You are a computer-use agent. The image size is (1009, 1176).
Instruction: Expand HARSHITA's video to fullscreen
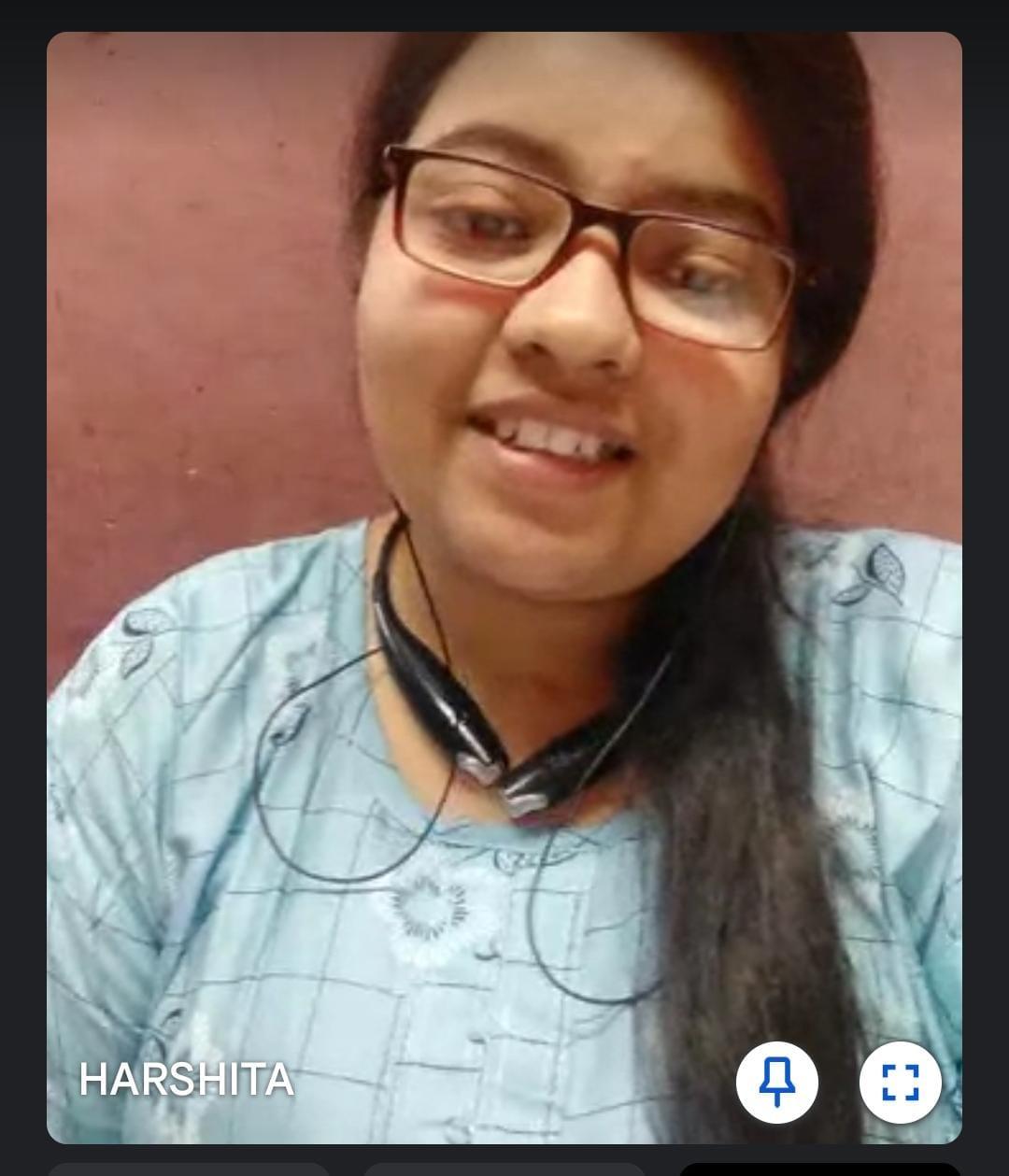tap(900, 1082)
